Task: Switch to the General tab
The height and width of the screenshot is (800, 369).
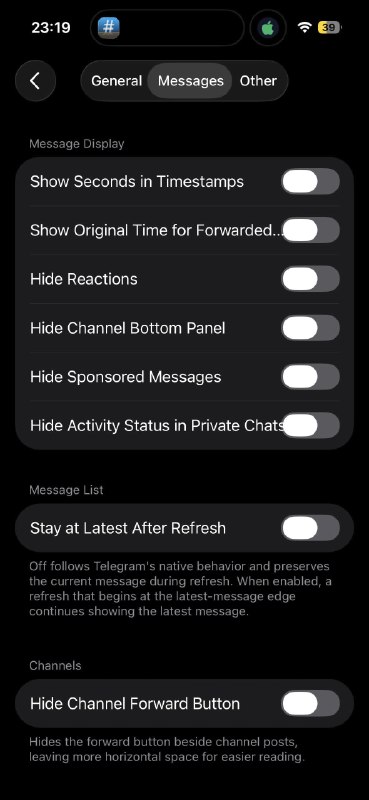Action: [x=116, y=81]
